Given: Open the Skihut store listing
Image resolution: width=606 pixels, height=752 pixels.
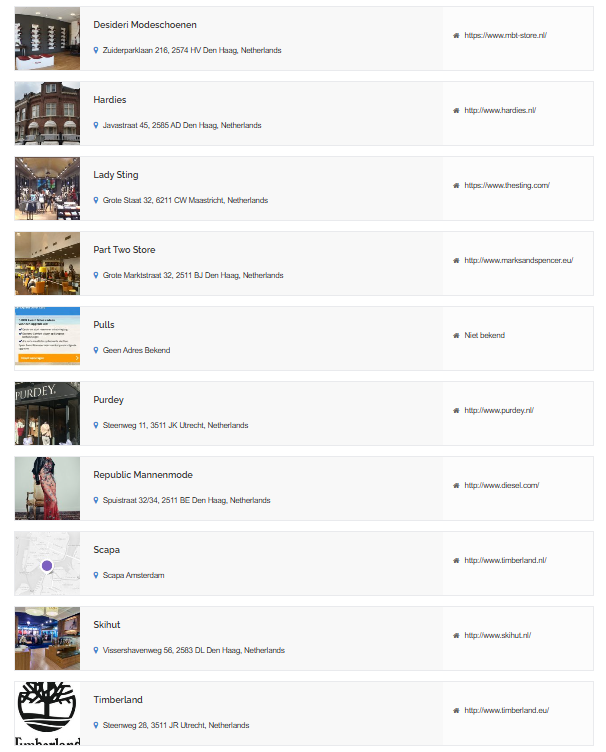Looking at the screenshot, I should click(107, 625).
